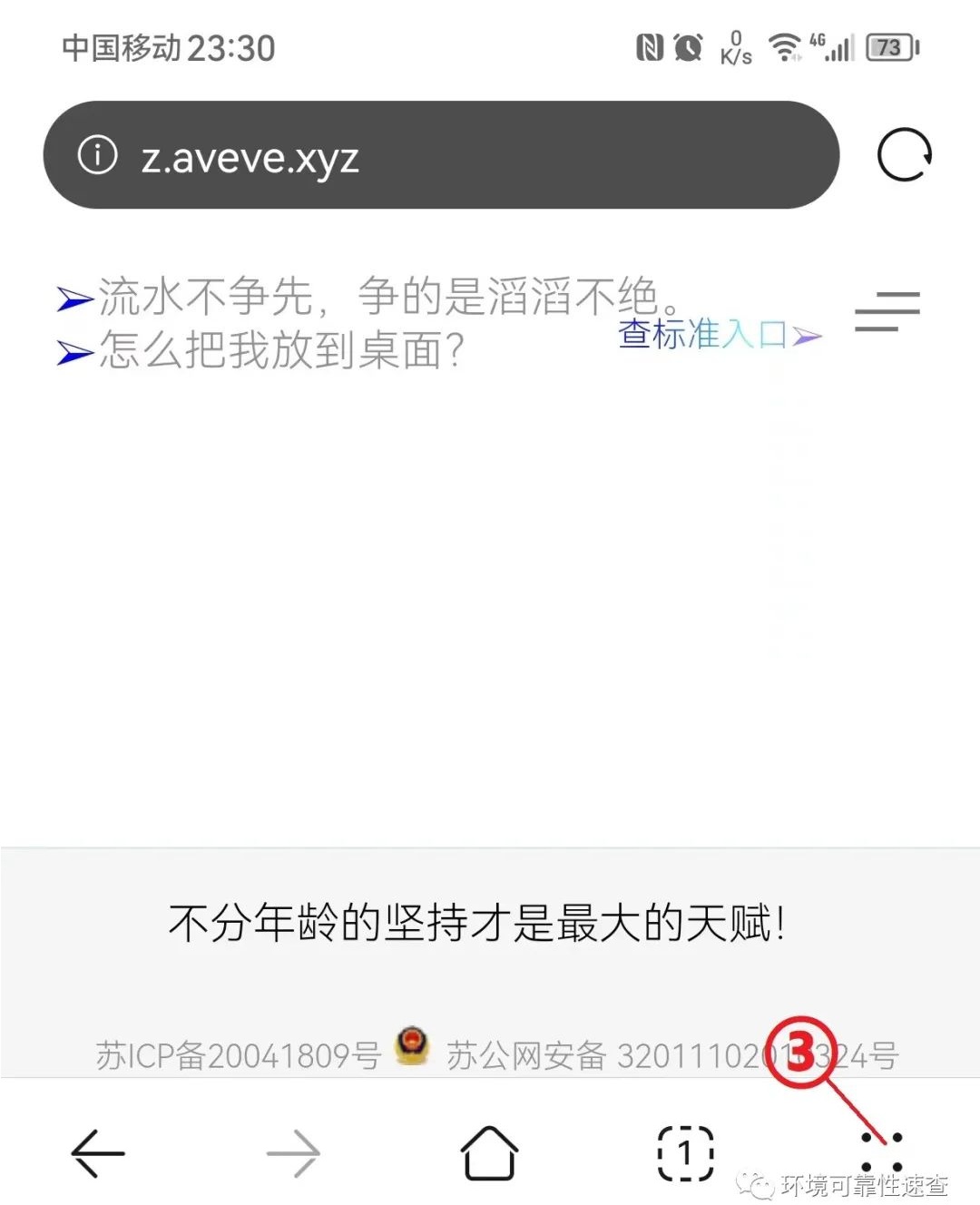980x1205 pixels.
Task: Reload the current page
Action: pyautogui.click(x=905, y=155)
